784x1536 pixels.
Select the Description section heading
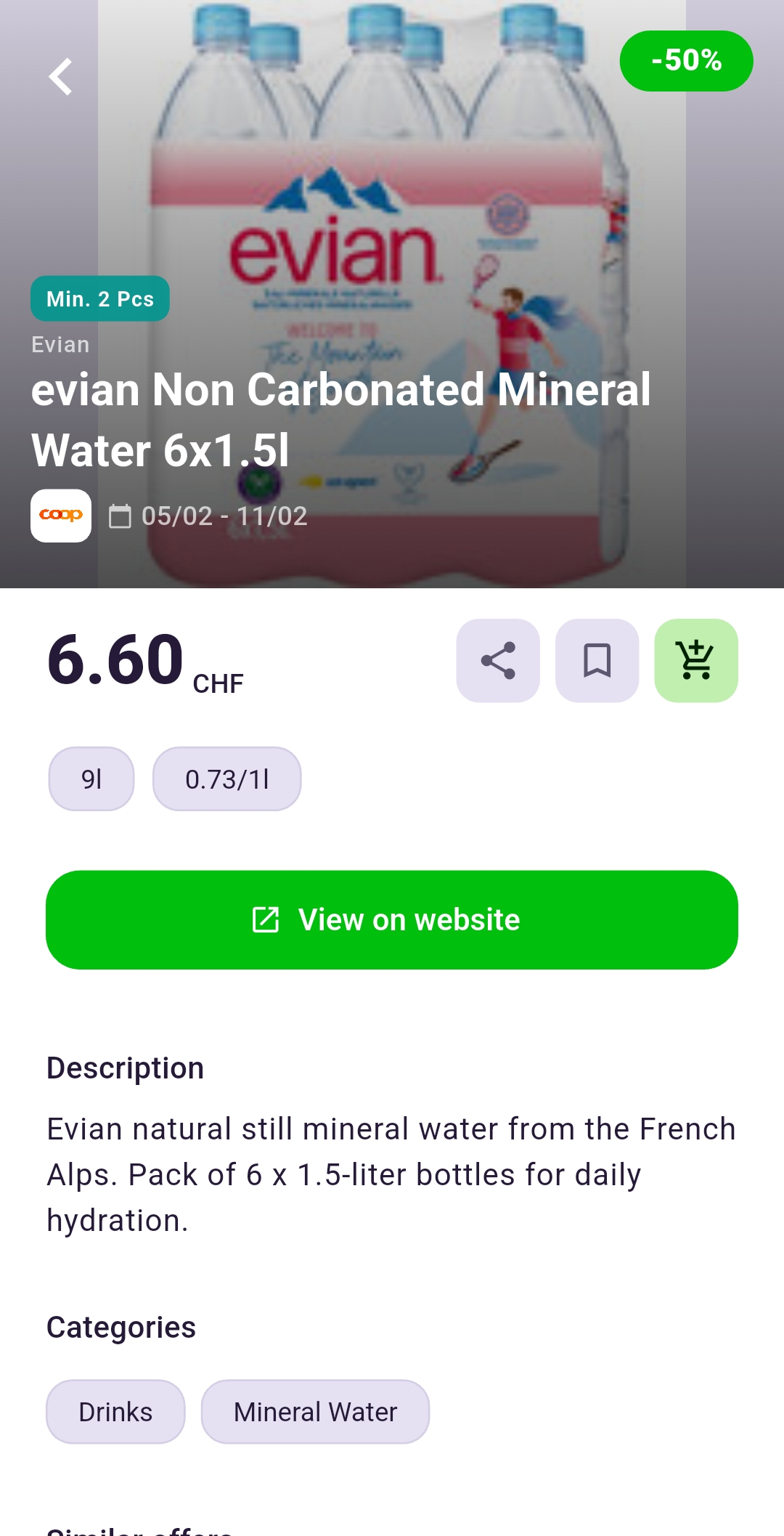pyautogui.click(x=125, y=1067)
